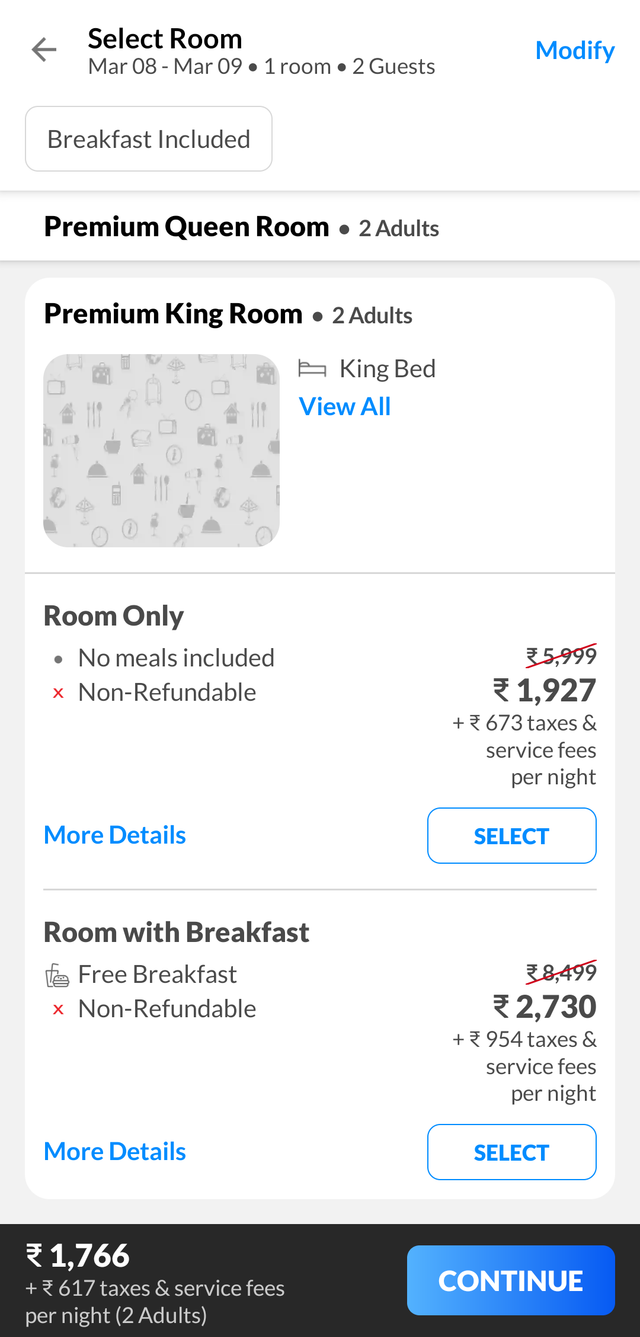Select the Room Only option
Viewport: 640px width, 1337px height.
click(511, 836)
